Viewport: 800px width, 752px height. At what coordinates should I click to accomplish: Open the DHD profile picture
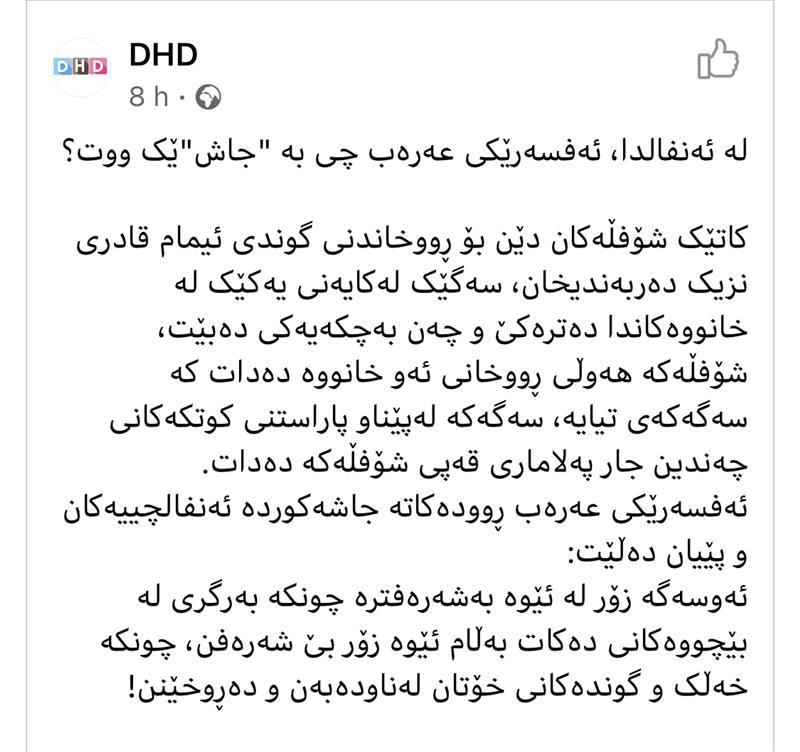point(81,66)
